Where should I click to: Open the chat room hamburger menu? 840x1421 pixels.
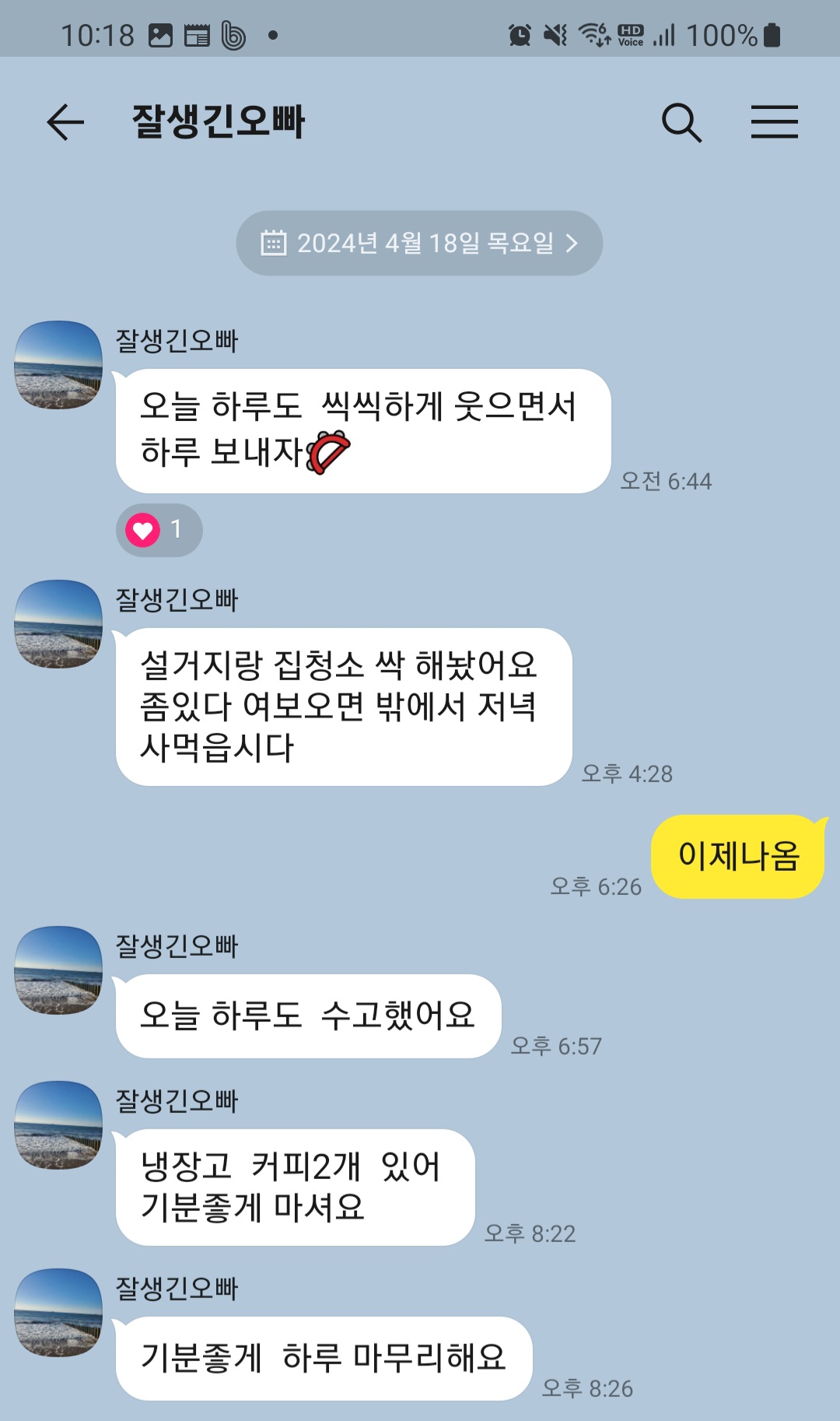(x=774, y=122)
